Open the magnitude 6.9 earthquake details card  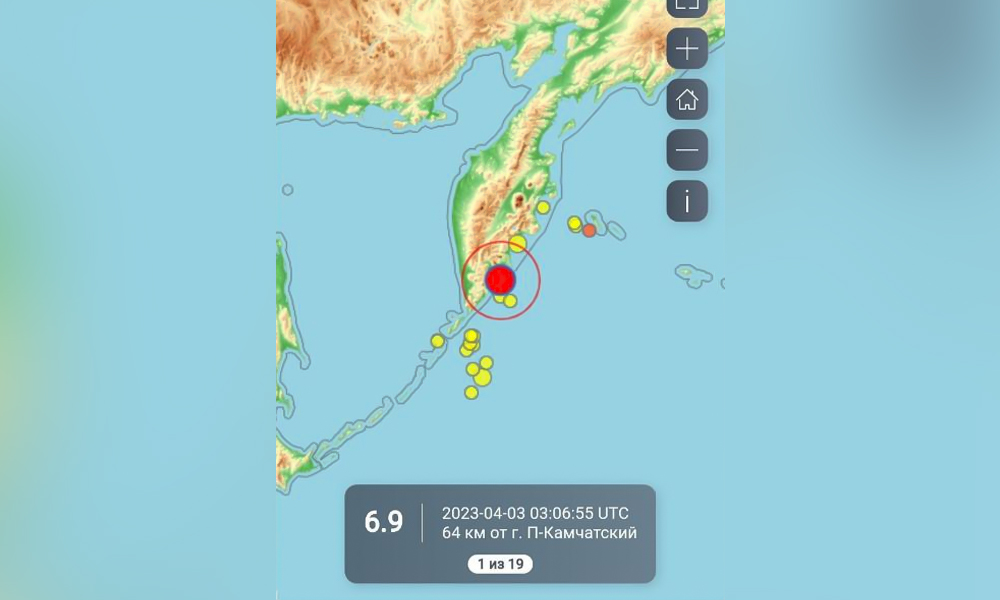[x=500, y=523]
